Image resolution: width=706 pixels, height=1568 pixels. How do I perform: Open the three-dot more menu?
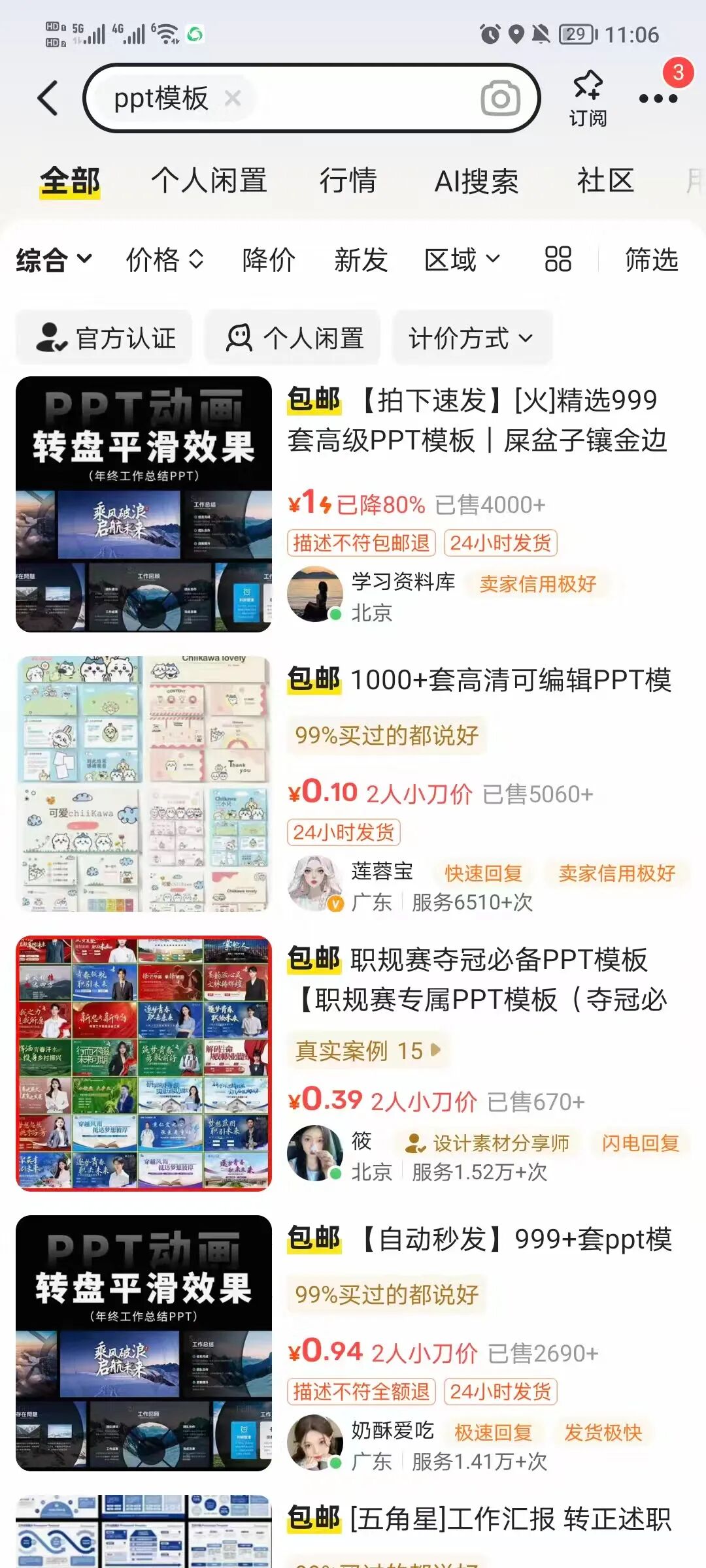coord(658,99)
